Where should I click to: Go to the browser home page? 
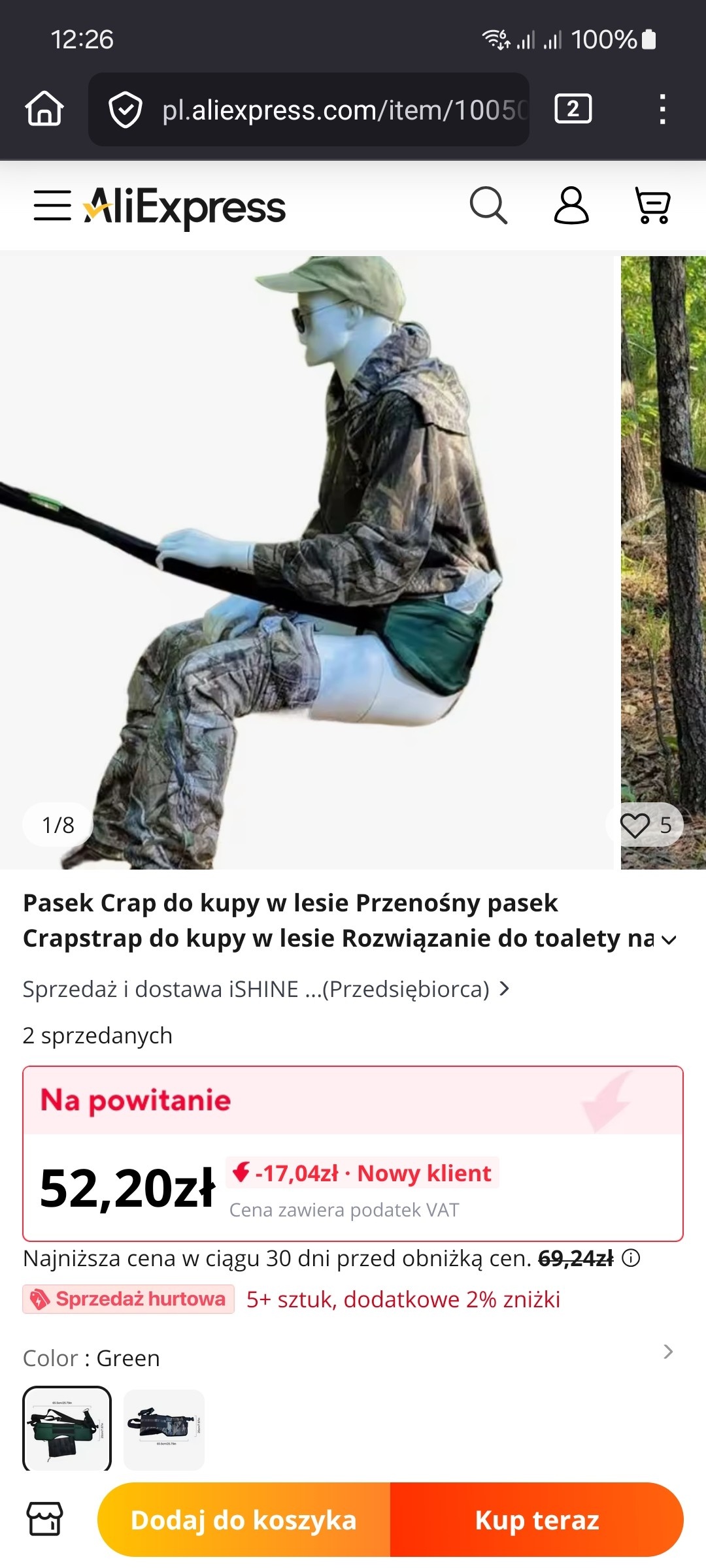point(44,108)
